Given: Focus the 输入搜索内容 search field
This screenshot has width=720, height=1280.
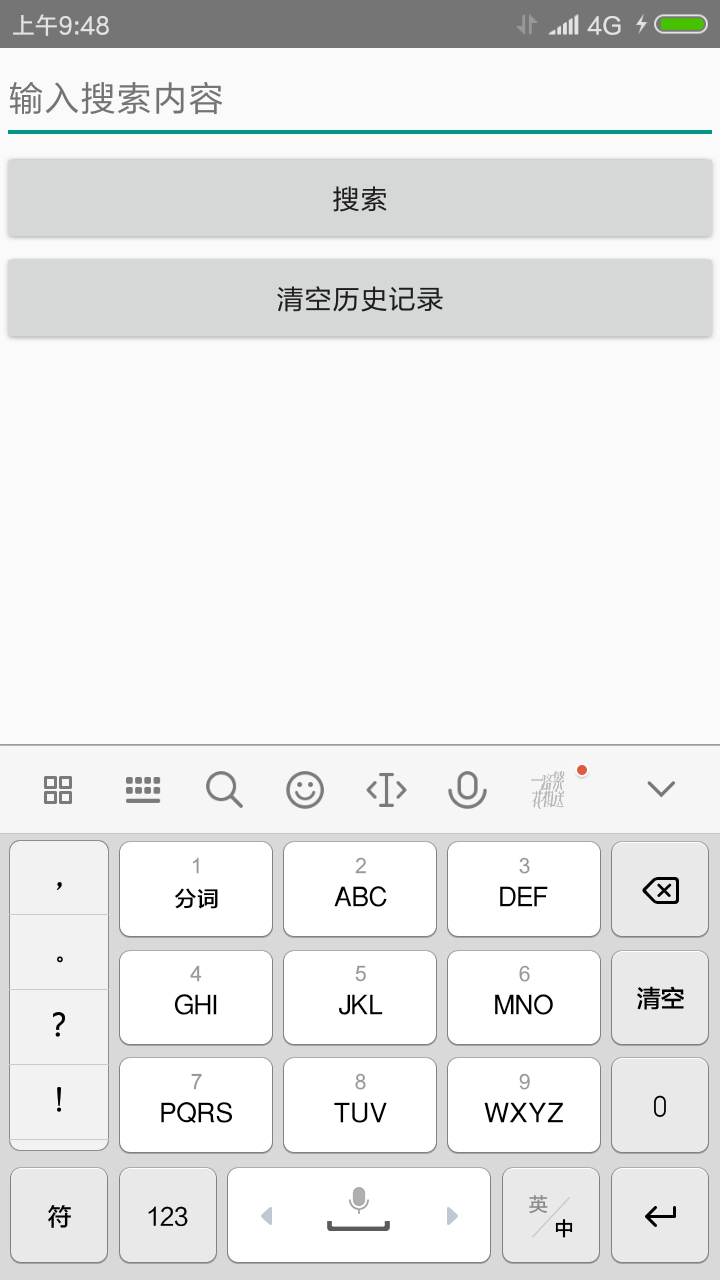Looking at the screenshot, I should pos(360,99).
